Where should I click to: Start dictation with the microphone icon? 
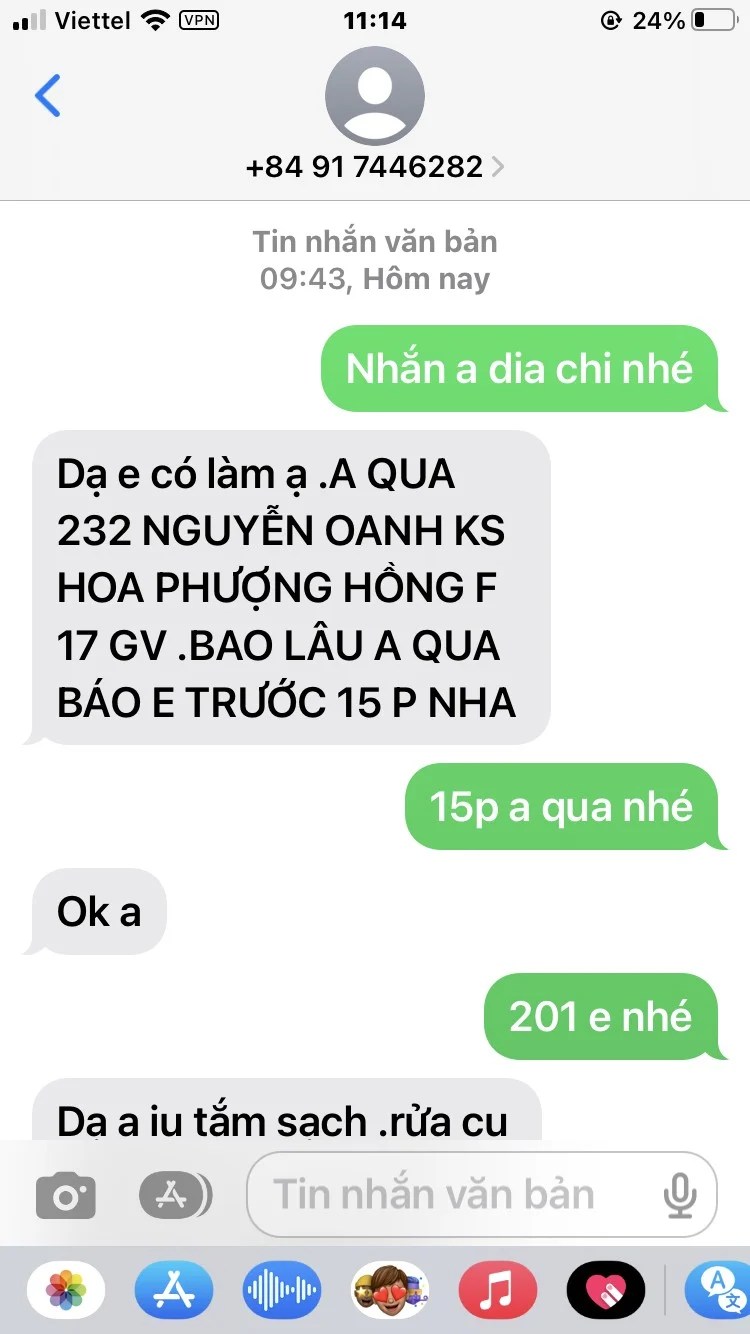(x=680, y=1194)
